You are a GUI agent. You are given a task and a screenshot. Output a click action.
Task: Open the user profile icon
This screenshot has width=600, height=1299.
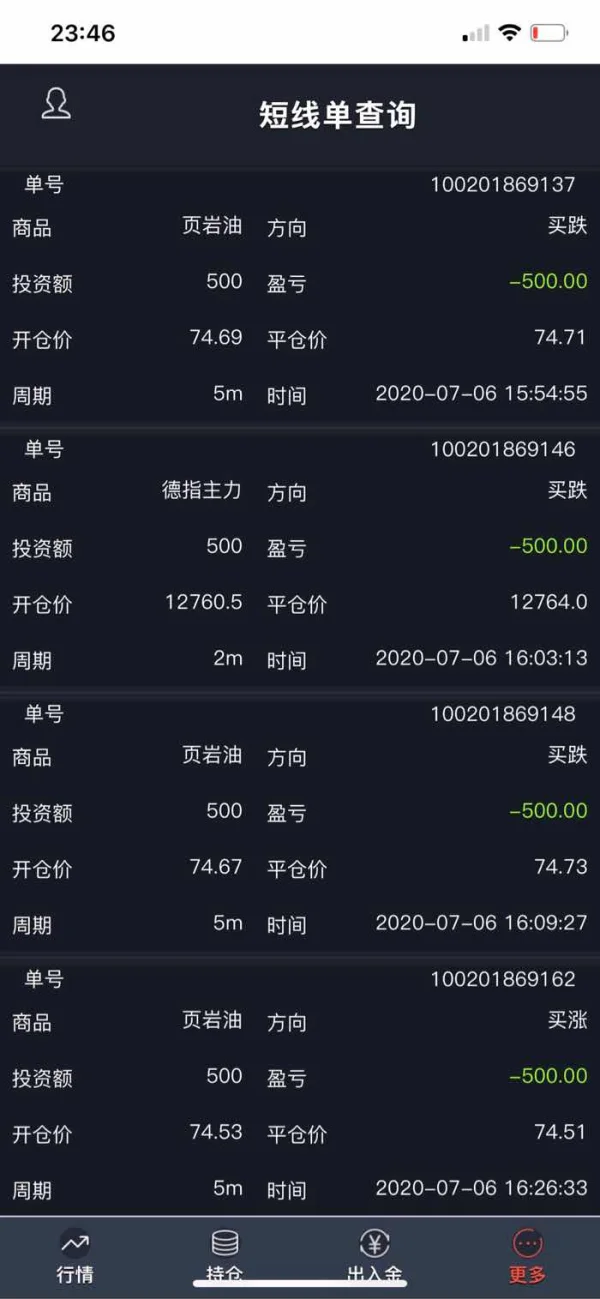point(56,104)
